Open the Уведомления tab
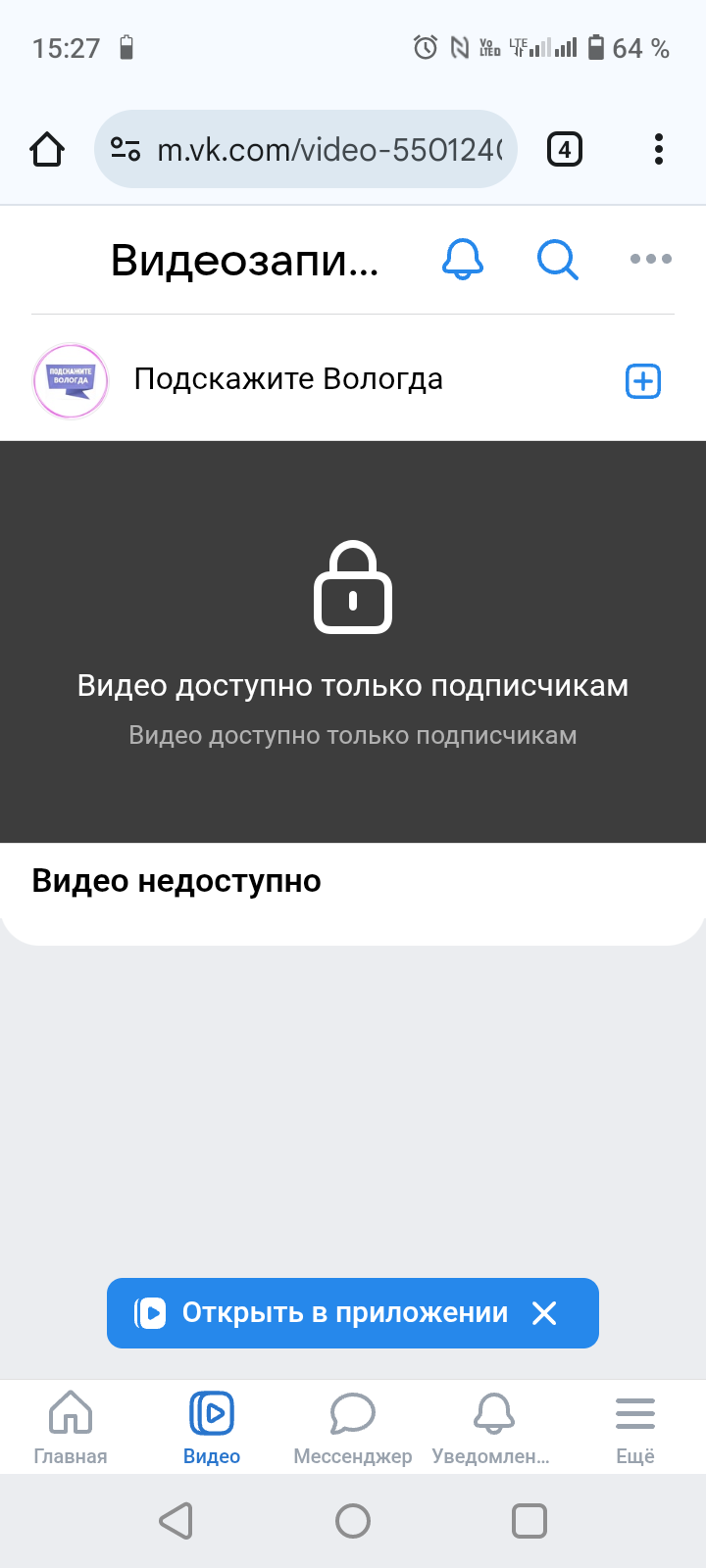706x1568 pixels. [493, 1428]
